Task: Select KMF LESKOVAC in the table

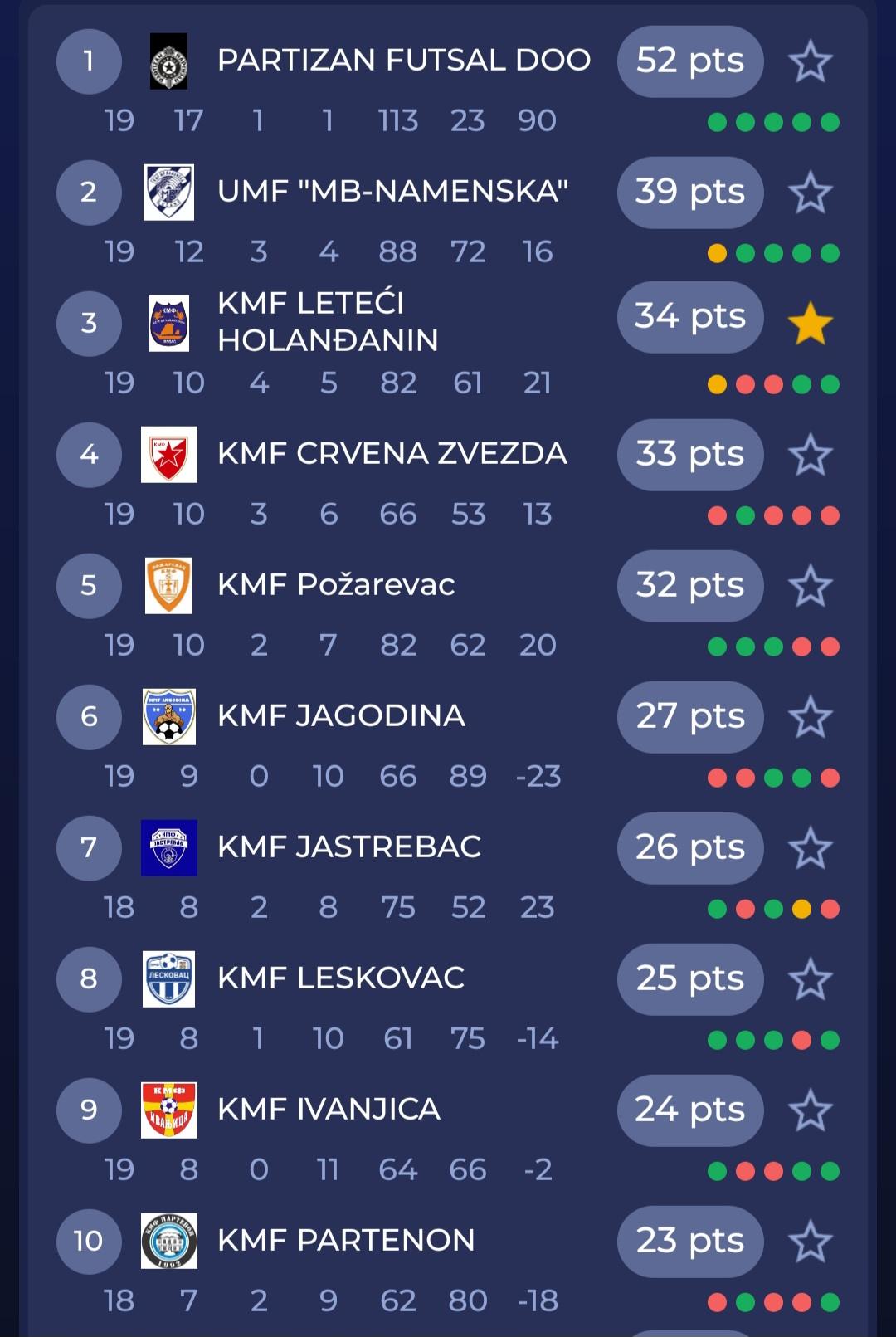Action: (340, 978)
